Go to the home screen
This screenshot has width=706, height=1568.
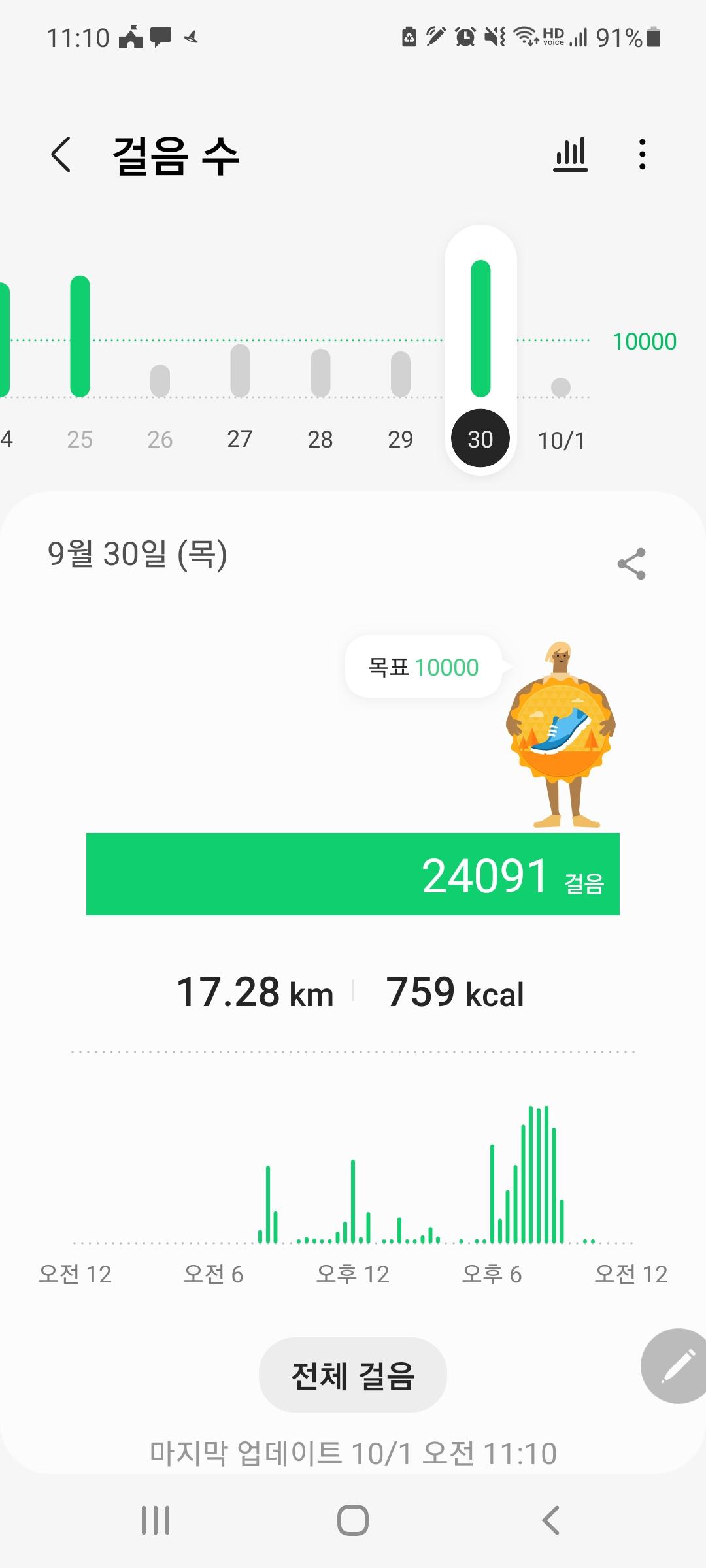pyautogui.click(x=353, y=1520)
